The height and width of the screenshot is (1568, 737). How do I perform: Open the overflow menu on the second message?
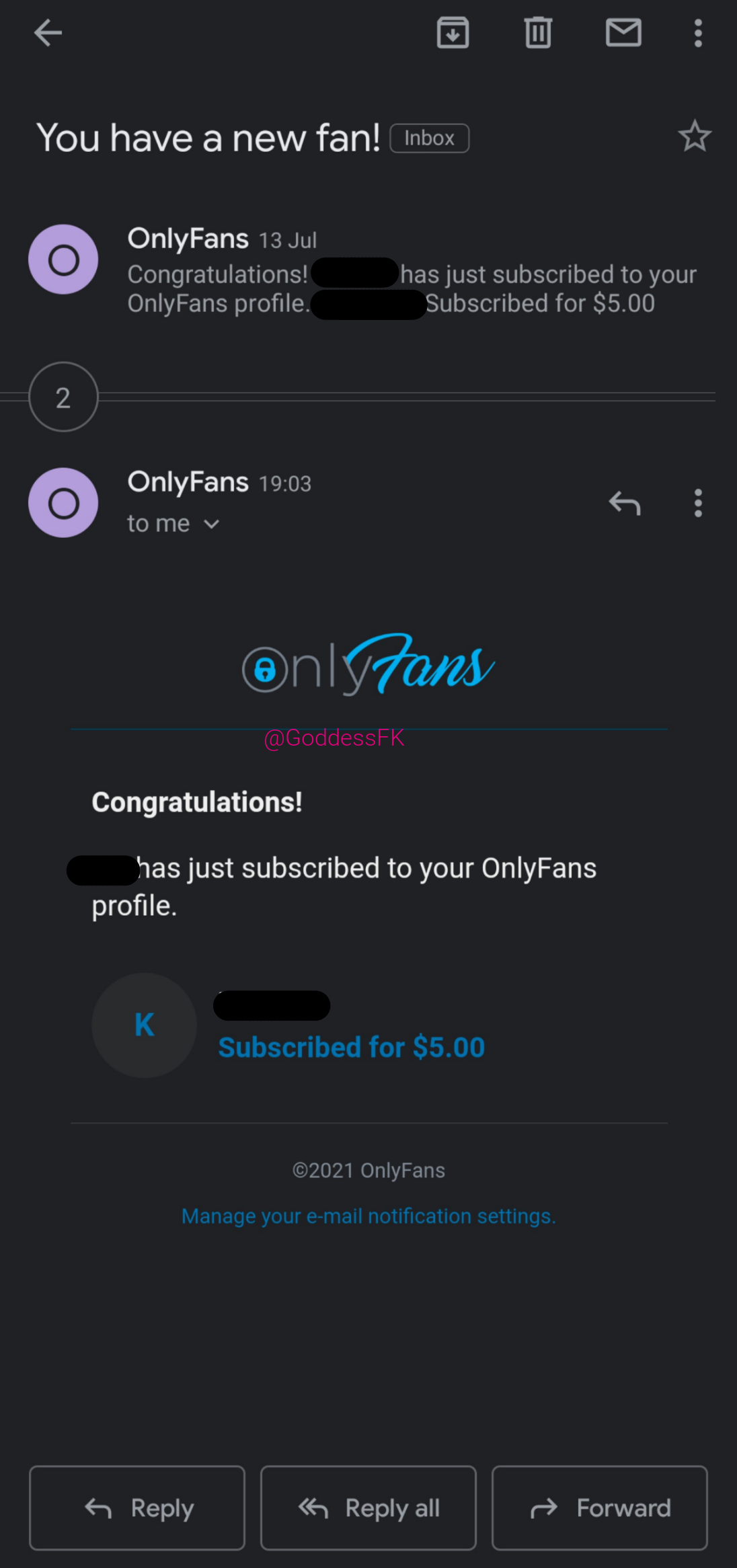pos(697,503)
